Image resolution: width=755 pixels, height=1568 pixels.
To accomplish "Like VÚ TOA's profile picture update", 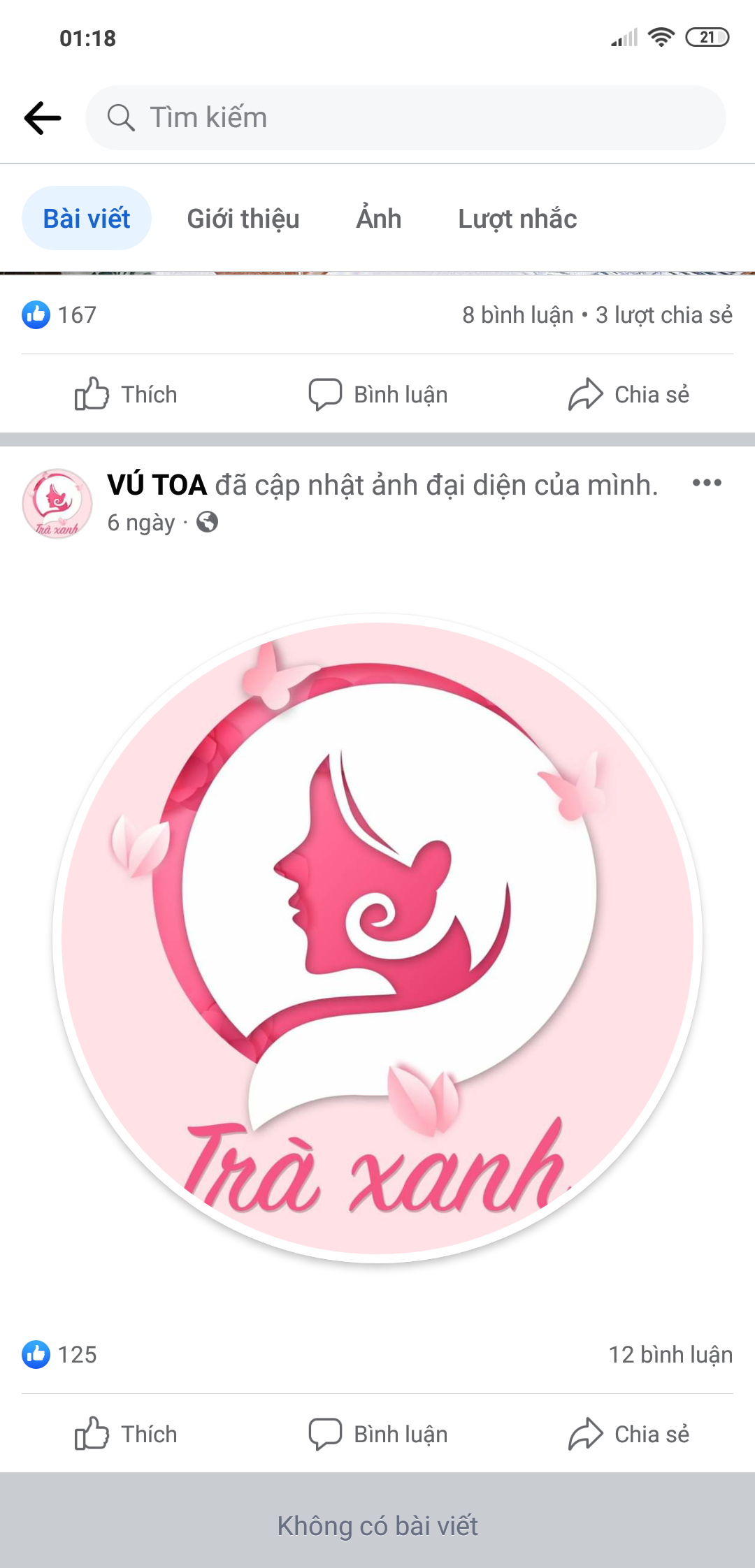I will pyautogui.click(x=126, y=1434).
